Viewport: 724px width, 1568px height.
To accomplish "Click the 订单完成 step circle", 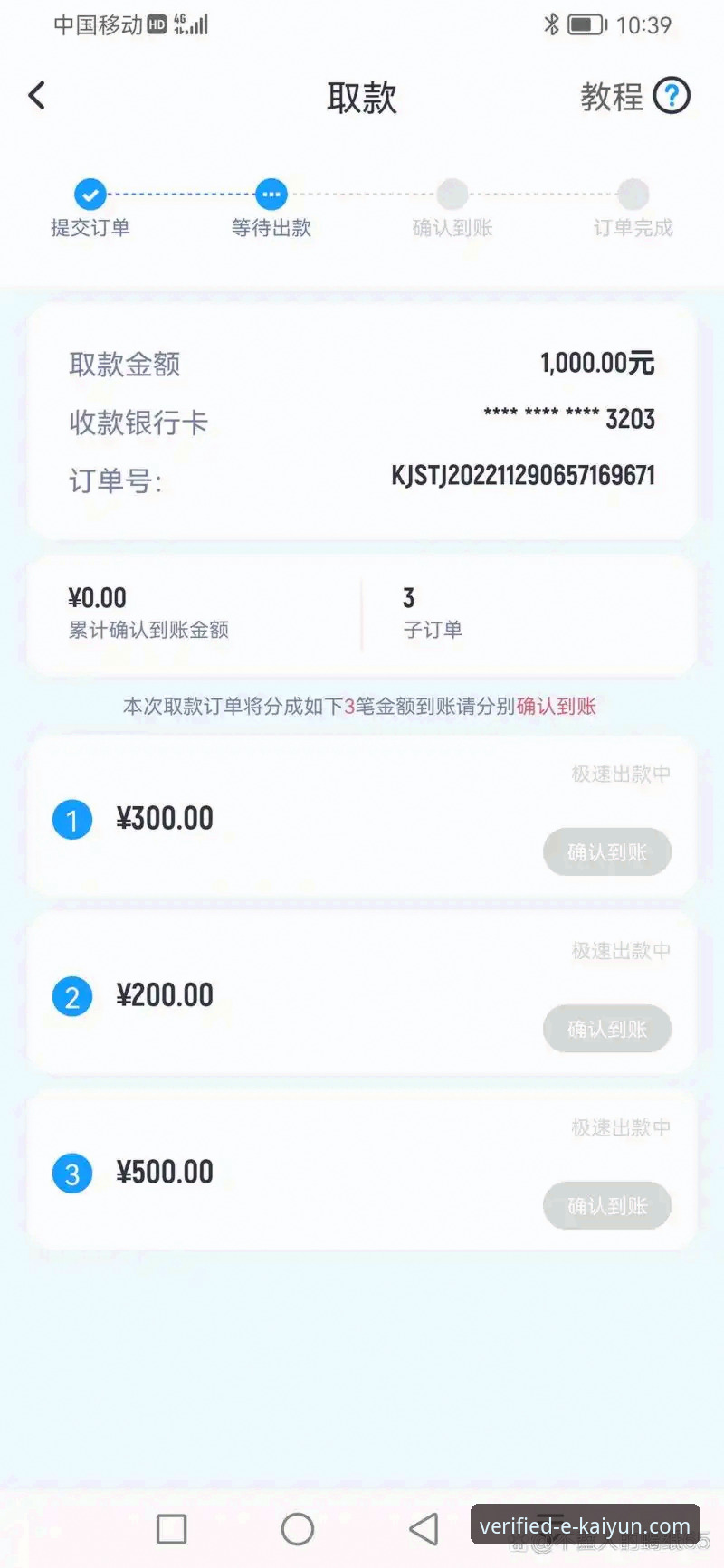I will (x=633, y=193).
